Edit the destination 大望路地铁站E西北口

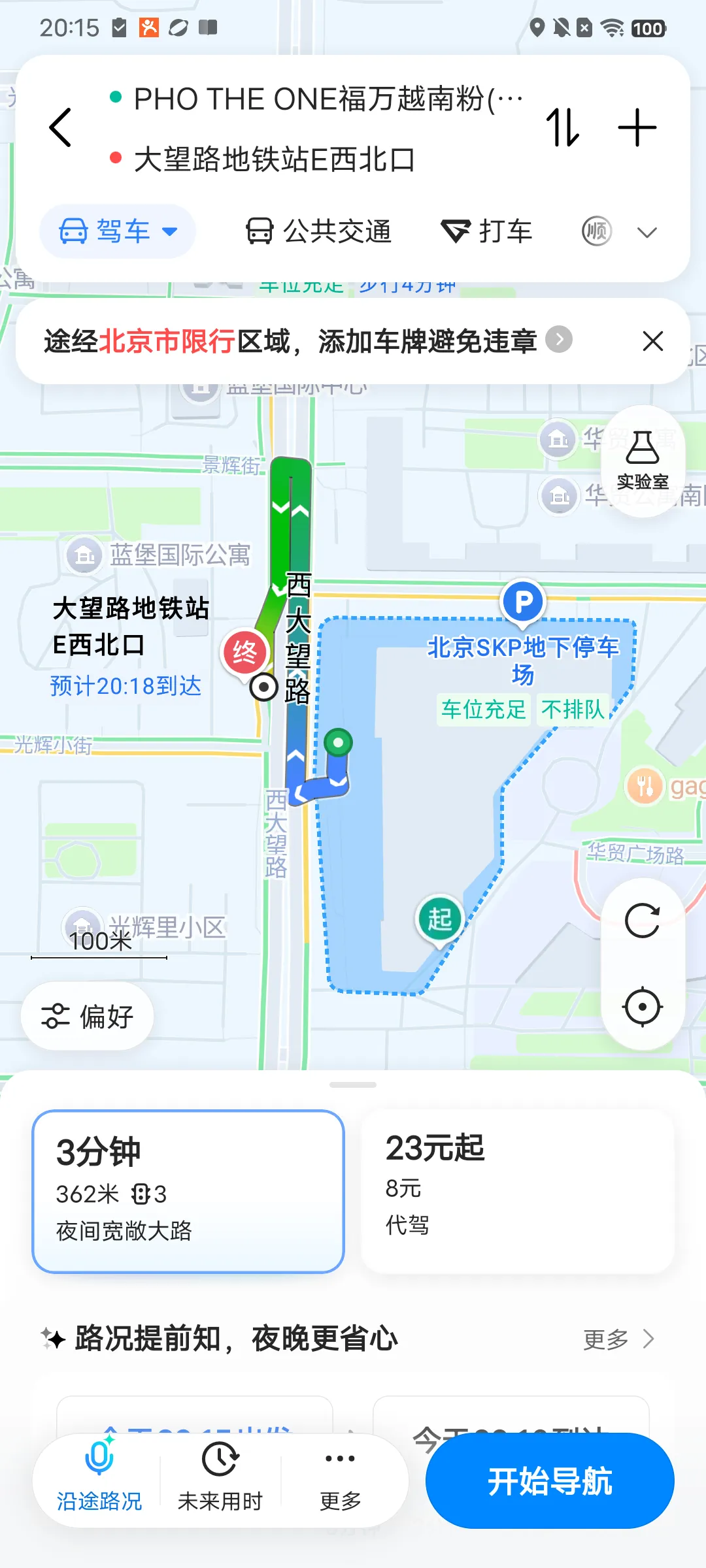click(x=274, y=159)
